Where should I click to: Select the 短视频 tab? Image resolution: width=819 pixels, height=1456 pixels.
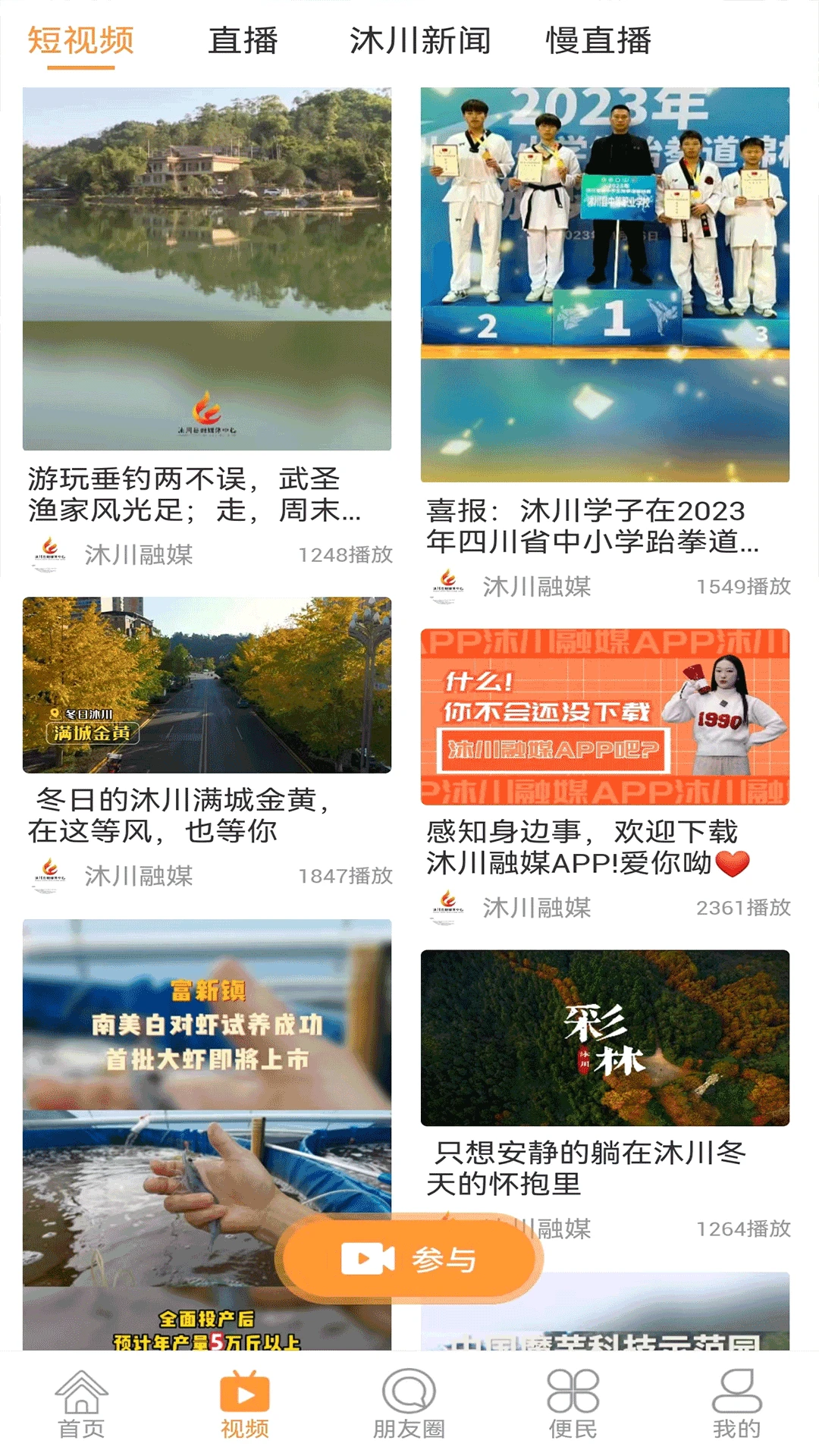(81, 41)
